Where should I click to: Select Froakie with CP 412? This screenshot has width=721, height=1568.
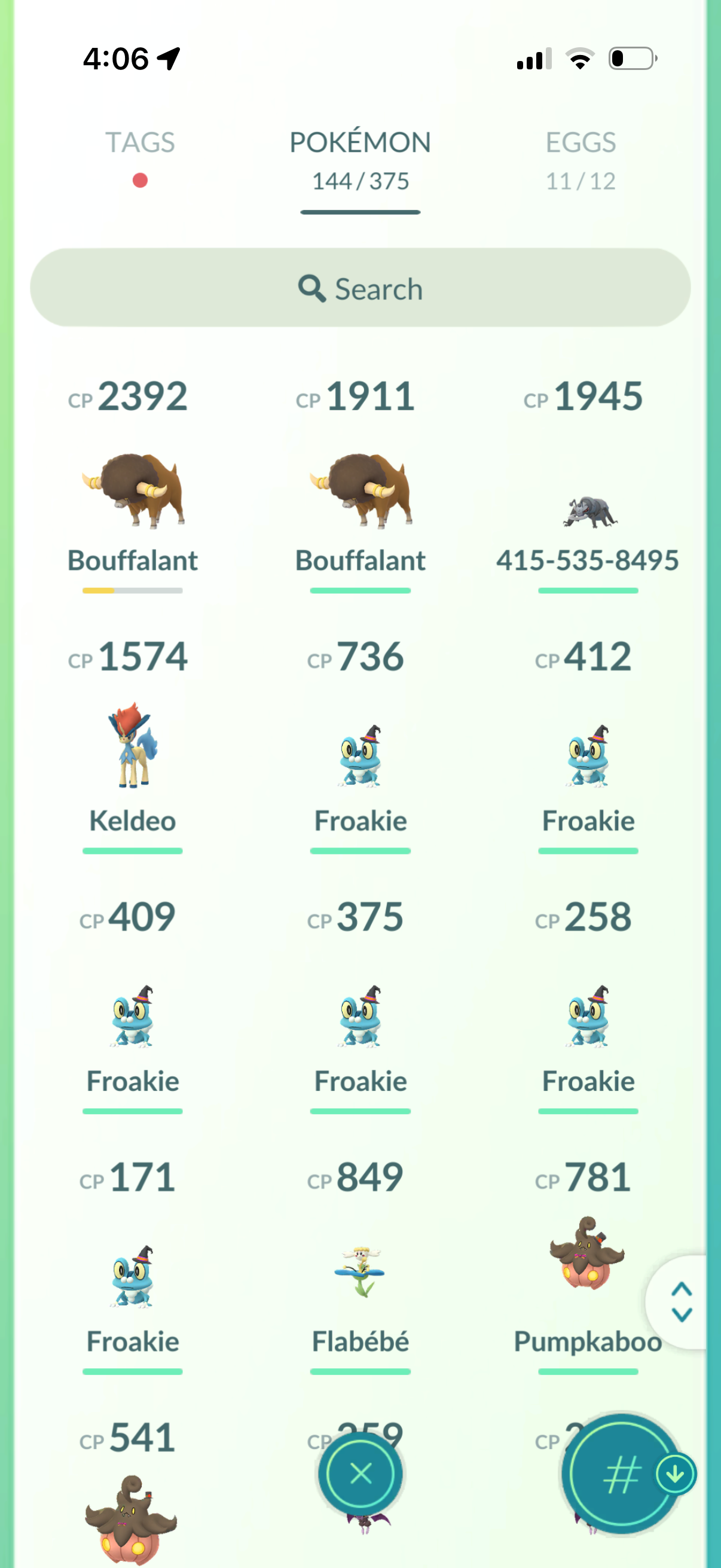click(x=588, y=756)
